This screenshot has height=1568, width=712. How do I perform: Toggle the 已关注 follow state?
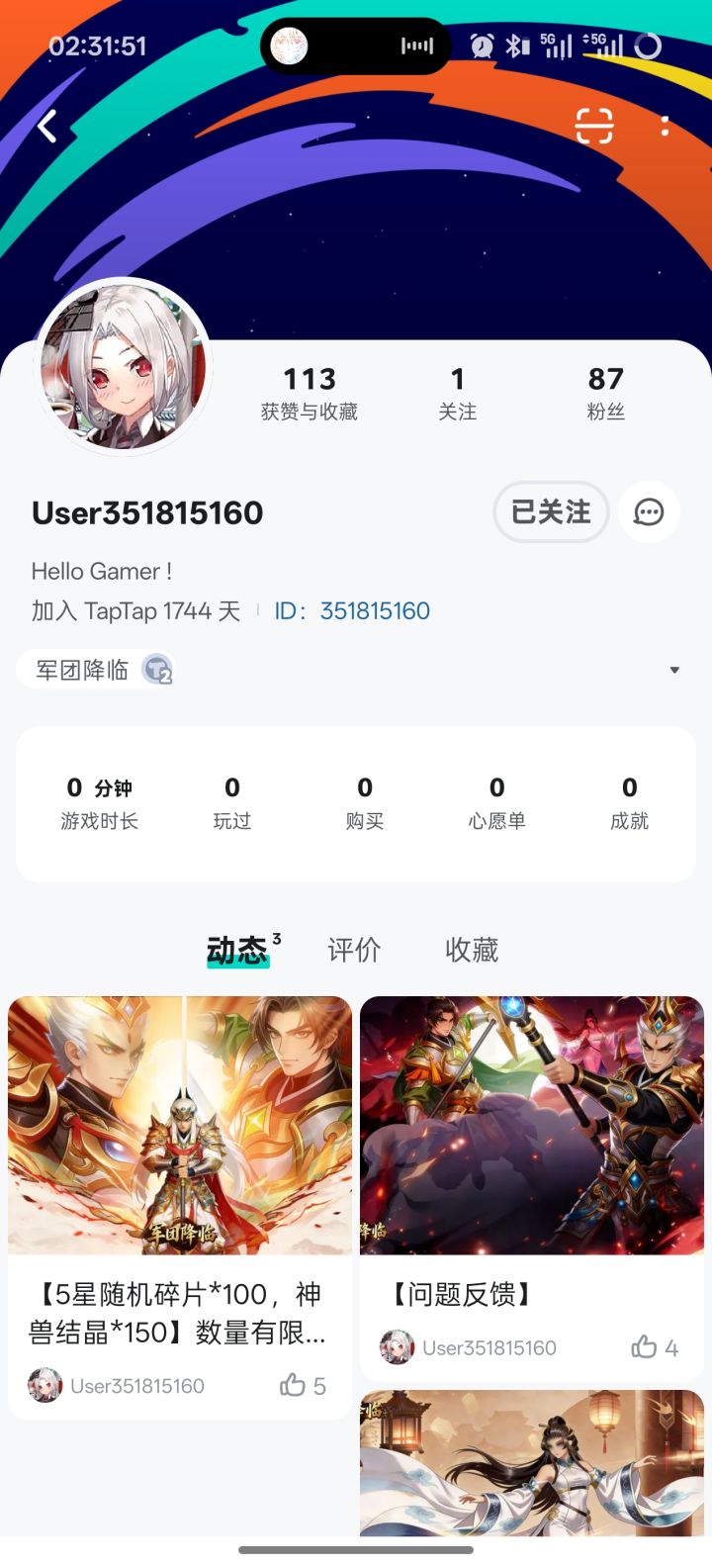coord(551,512)
